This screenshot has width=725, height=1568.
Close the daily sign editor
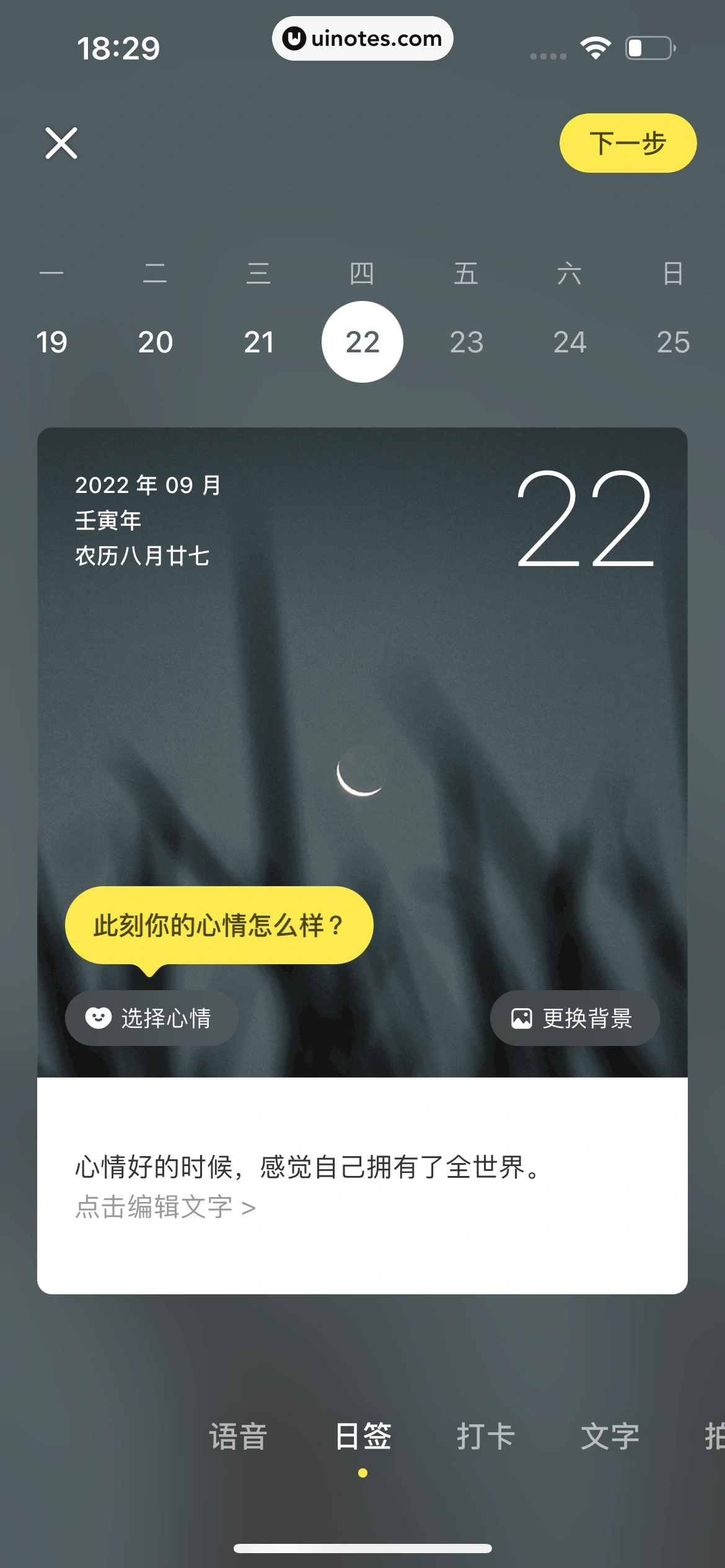point(61,143)
